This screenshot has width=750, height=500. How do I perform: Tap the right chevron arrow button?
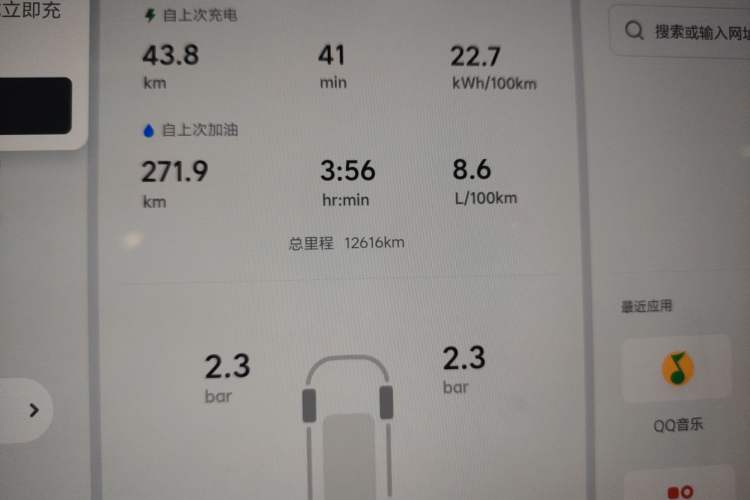coord(34,409)
